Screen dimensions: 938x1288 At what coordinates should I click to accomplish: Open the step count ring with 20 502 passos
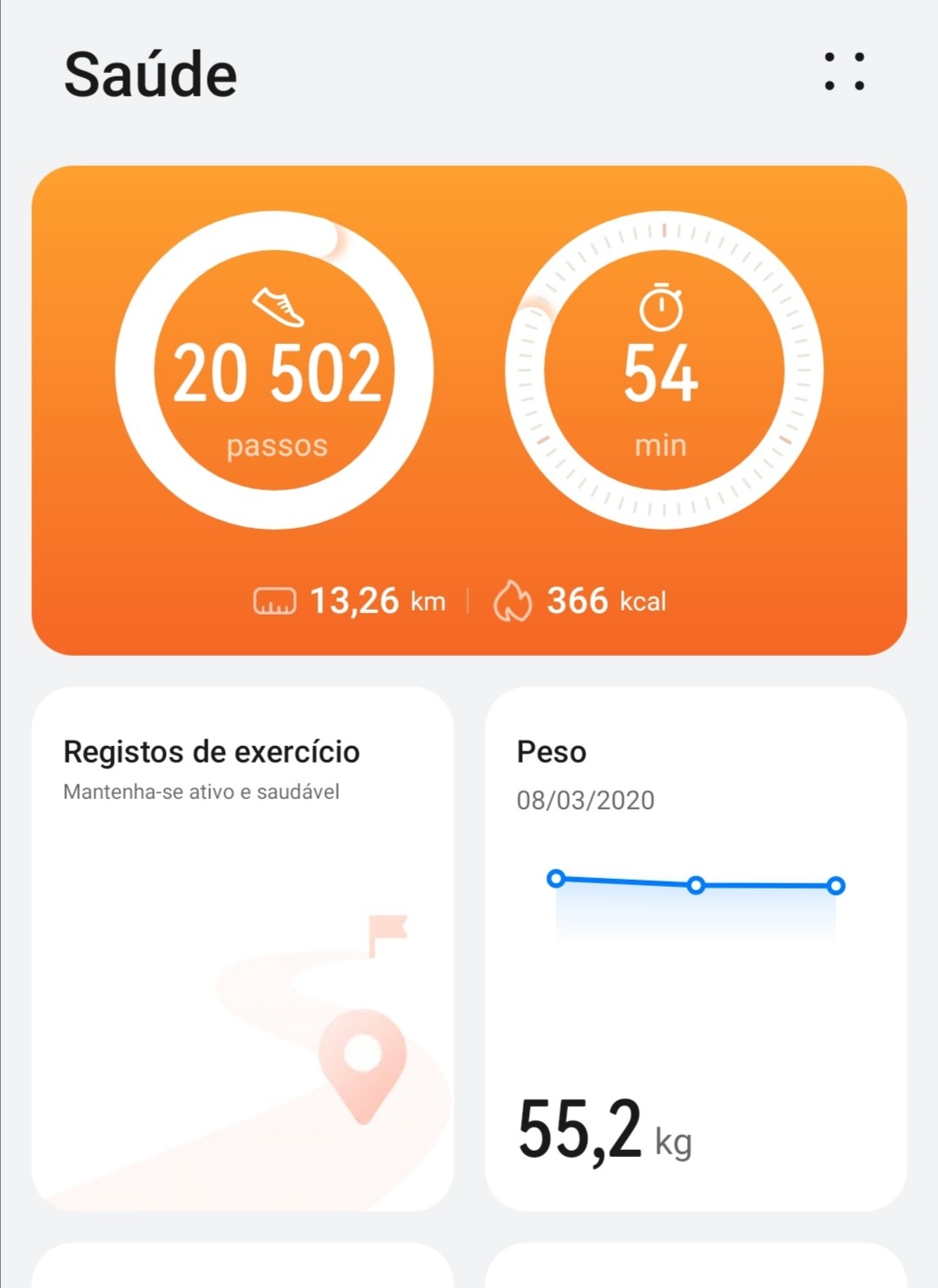click(274, 370)
